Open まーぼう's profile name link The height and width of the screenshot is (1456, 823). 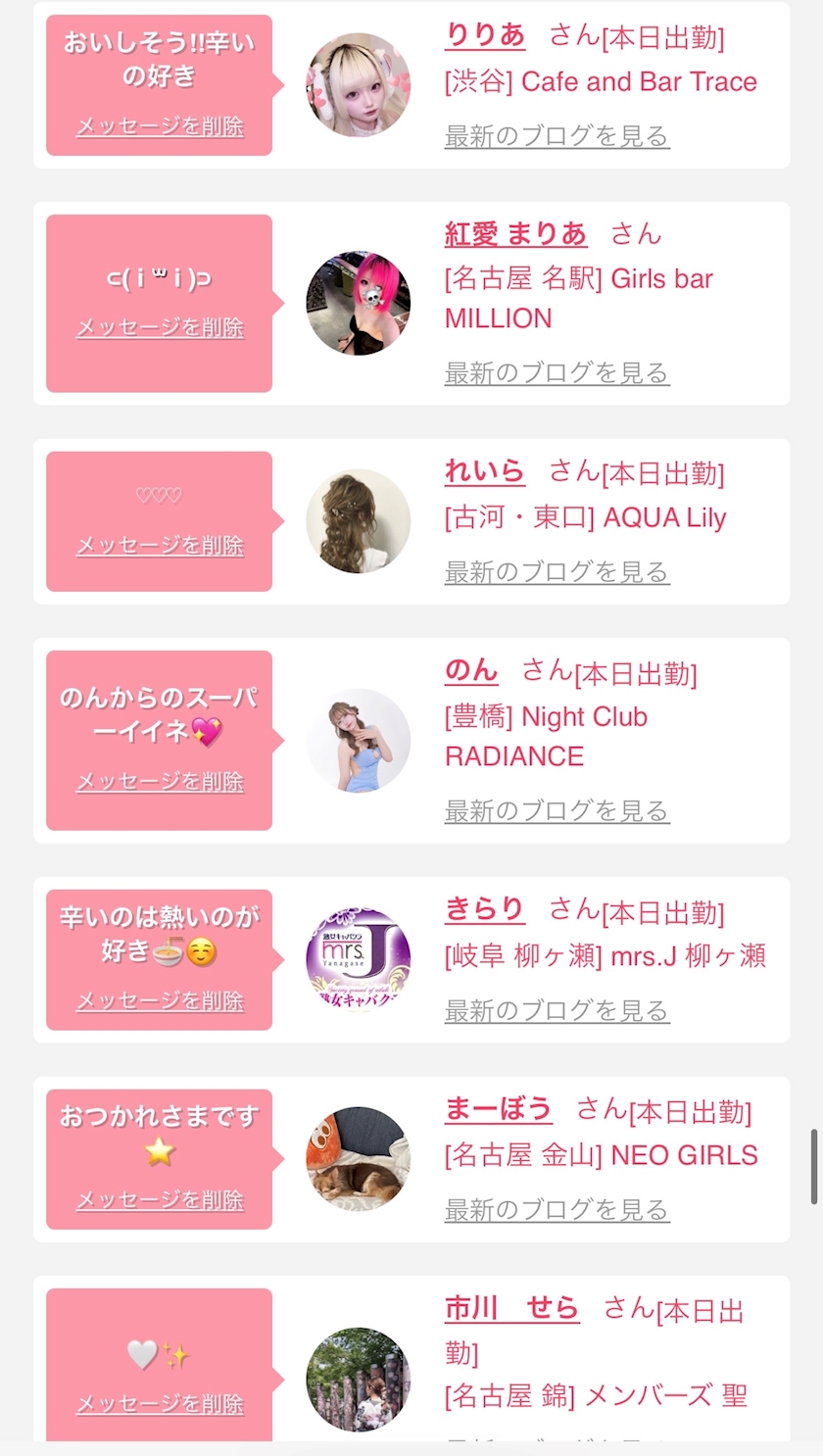coord(499,1109)
